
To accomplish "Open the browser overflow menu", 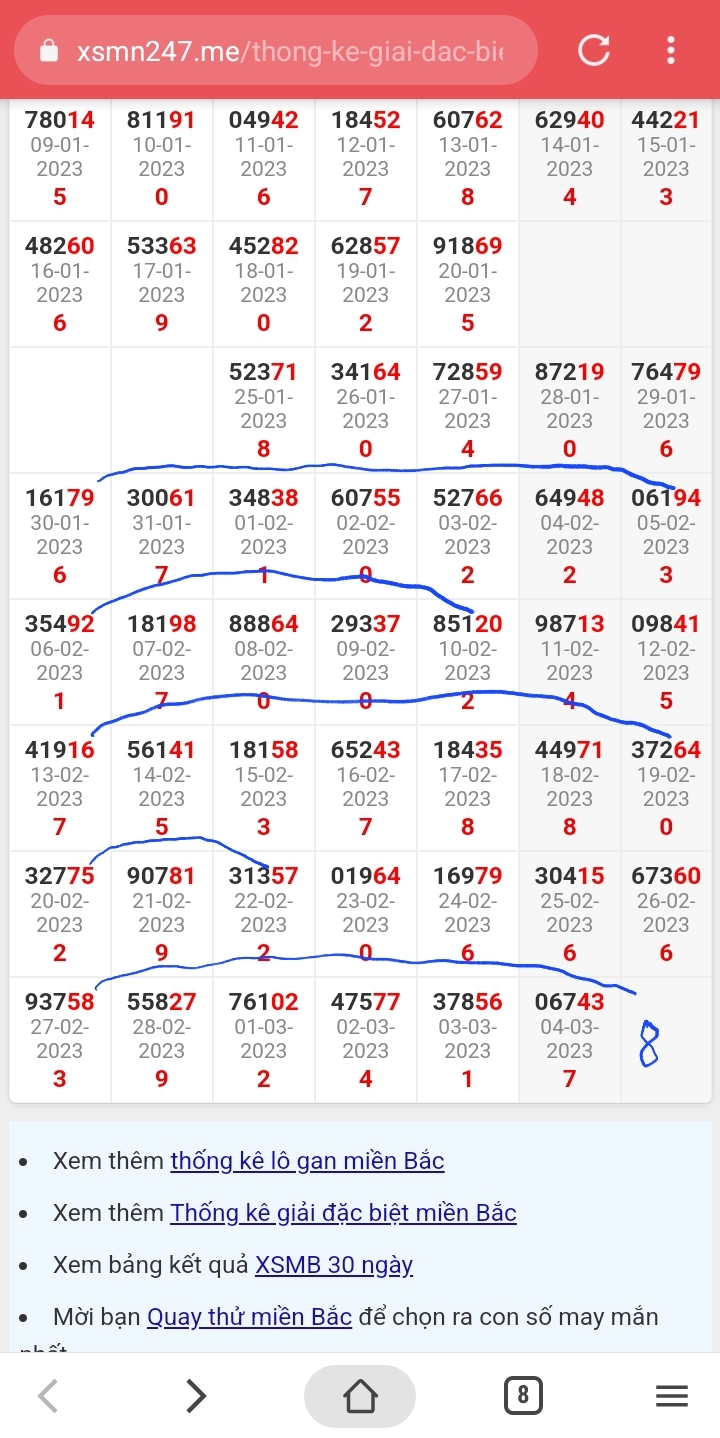I will click(x=670, y=50).
